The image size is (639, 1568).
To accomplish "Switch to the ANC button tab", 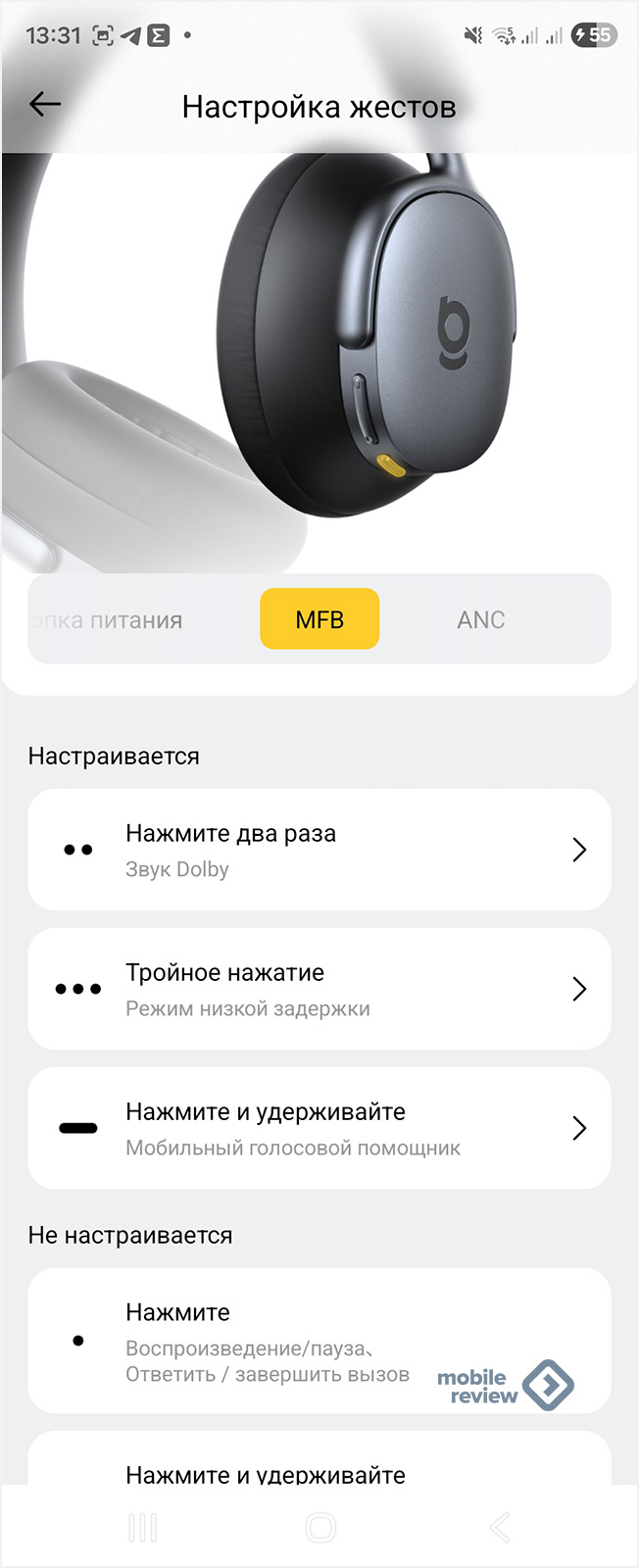I will [480, 619].
